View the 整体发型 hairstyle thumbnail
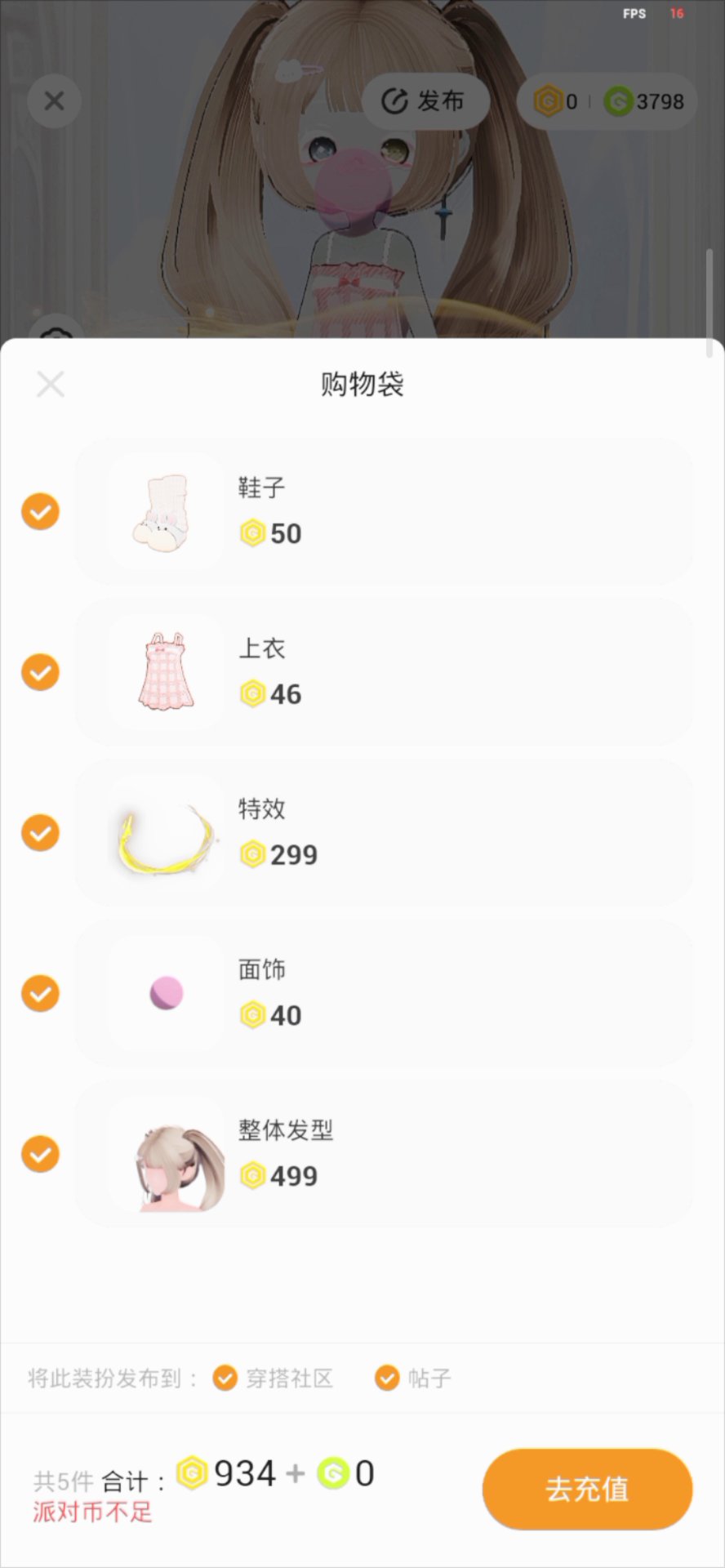 [x=166, y=1154]
